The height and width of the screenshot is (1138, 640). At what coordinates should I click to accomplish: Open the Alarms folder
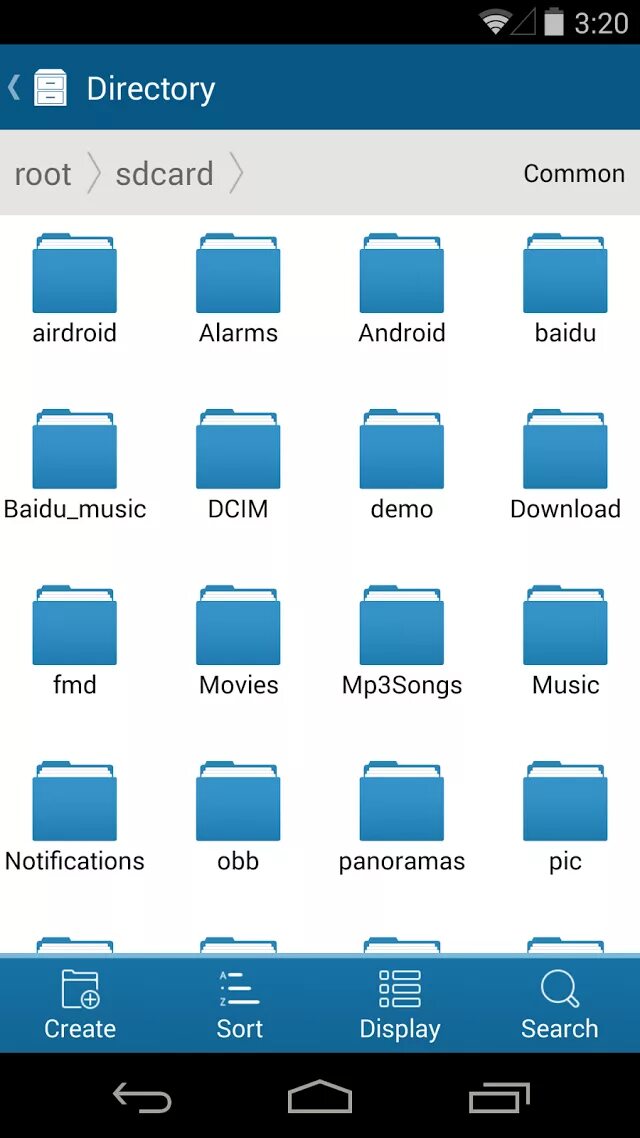(x=238, y=286)
